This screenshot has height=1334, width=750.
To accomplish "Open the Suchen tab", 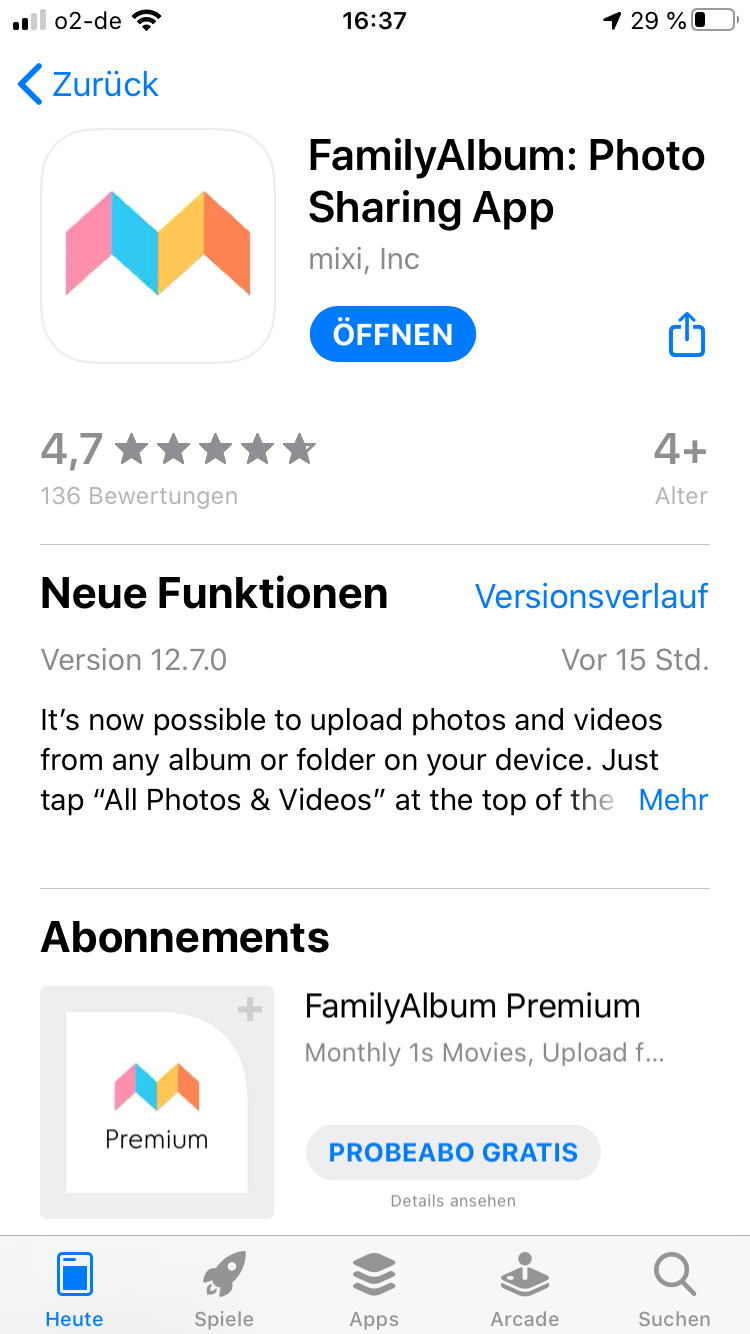I will coord(674,1289).
